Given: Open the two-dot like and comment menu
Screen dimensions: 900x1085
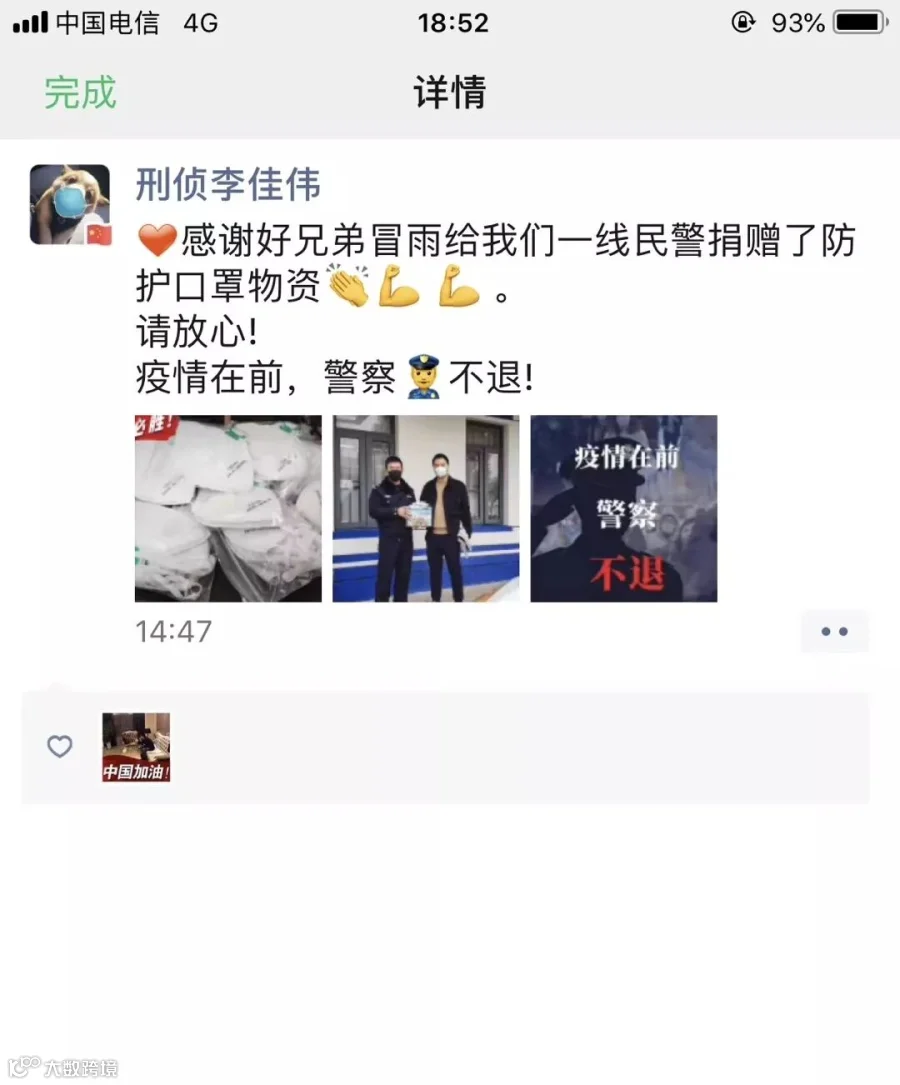Looking at the screenshot, I should [834, 632].
